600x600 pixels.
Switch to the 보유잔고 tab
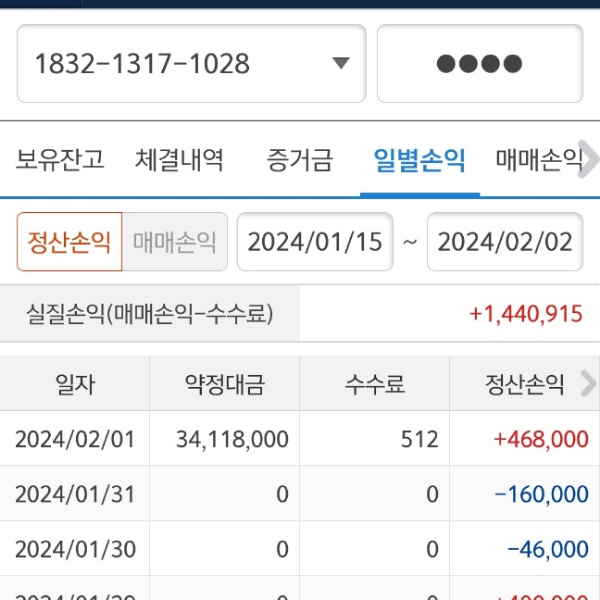coord(60,160)
